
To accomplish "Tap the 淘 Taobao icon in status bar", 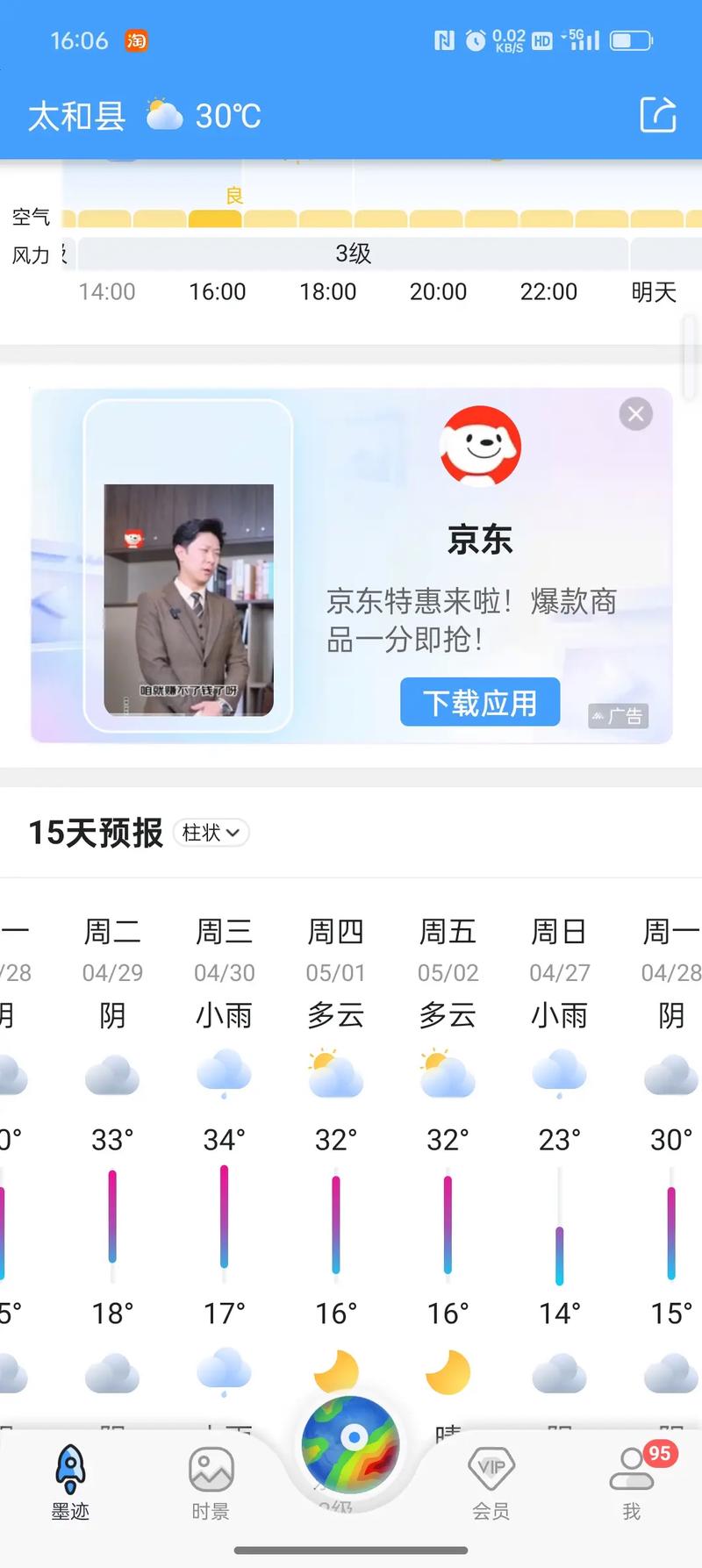I will 138,41.
